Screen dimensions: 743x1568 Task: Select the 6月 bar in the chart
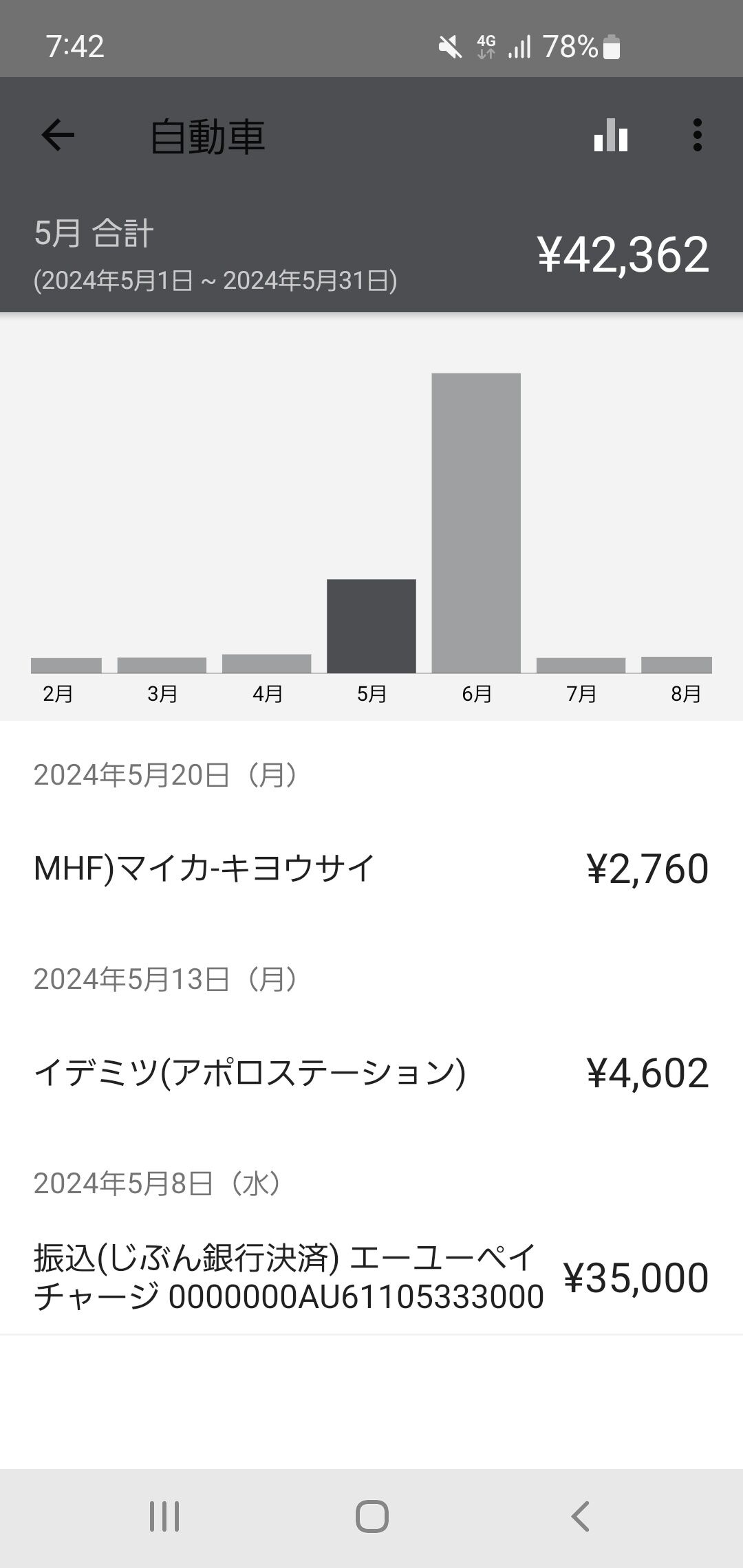476,523
